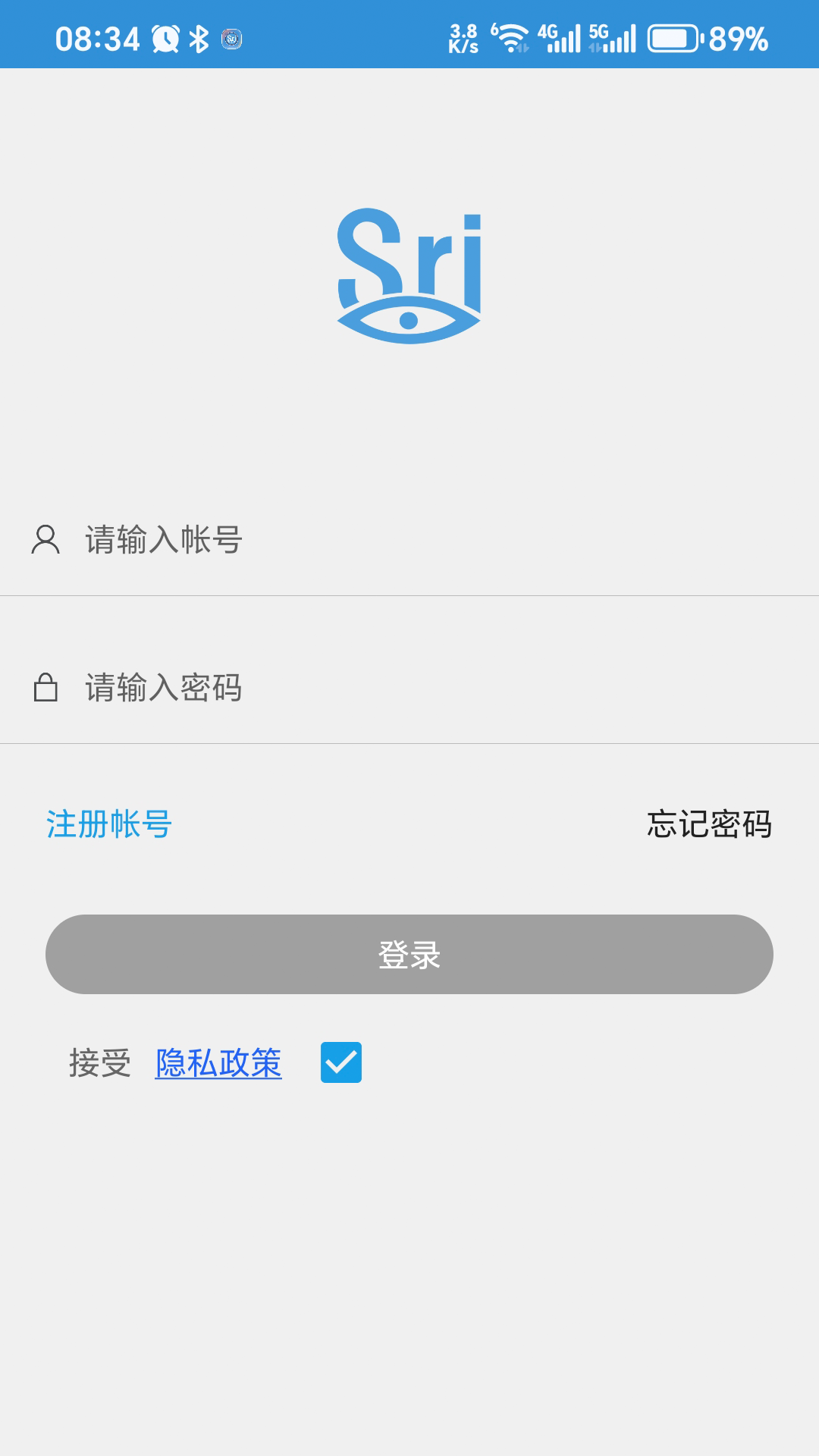The width and height of the screenshot is (819, 1456).
Task: Tap the account input field
Action: coord(409,540)
